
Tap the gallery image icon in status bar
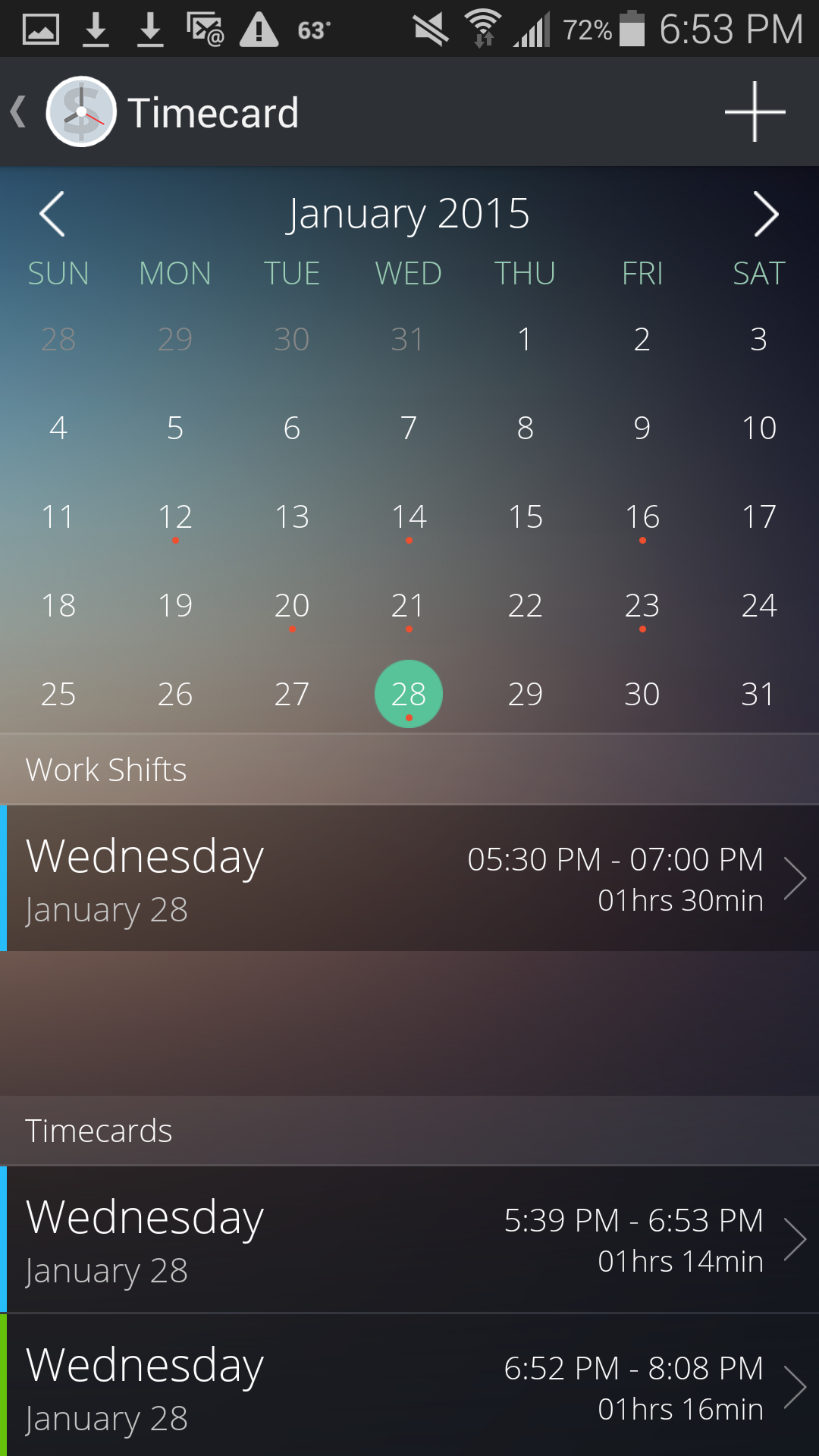tap(41, 29)
